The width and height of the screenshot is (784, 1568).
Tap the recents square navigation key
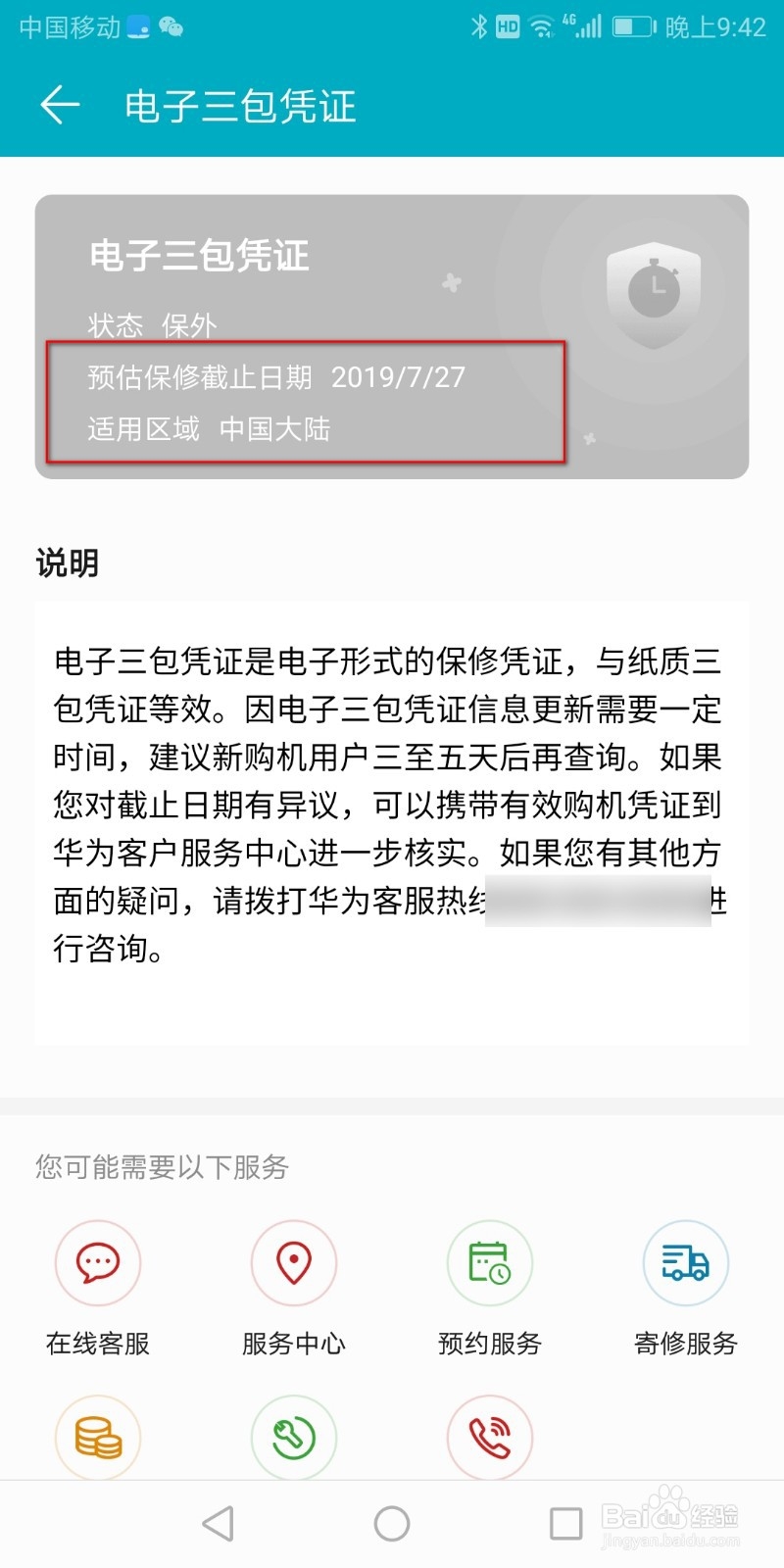pos(564,1522)
